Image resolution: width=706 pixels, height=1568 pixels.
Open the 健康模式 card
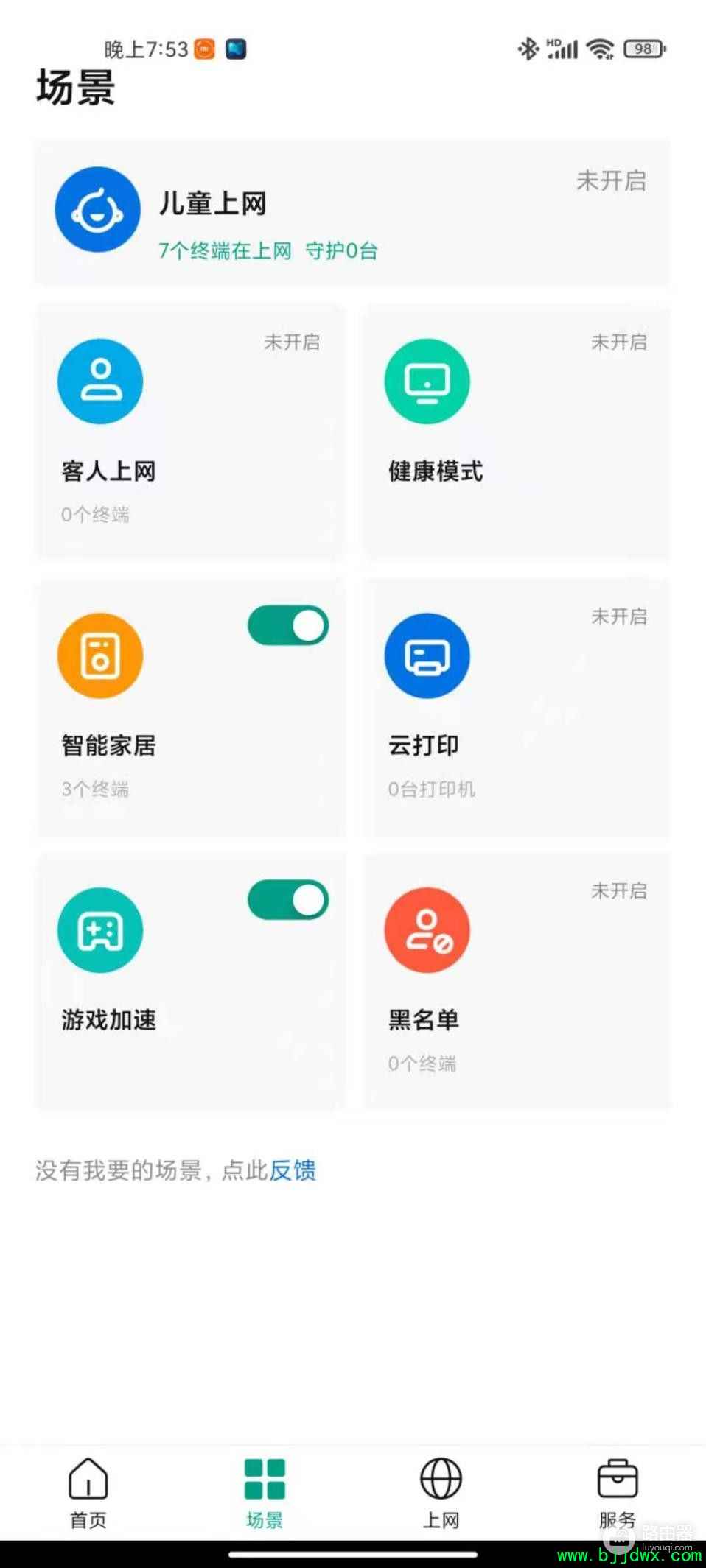pos(517,432)
